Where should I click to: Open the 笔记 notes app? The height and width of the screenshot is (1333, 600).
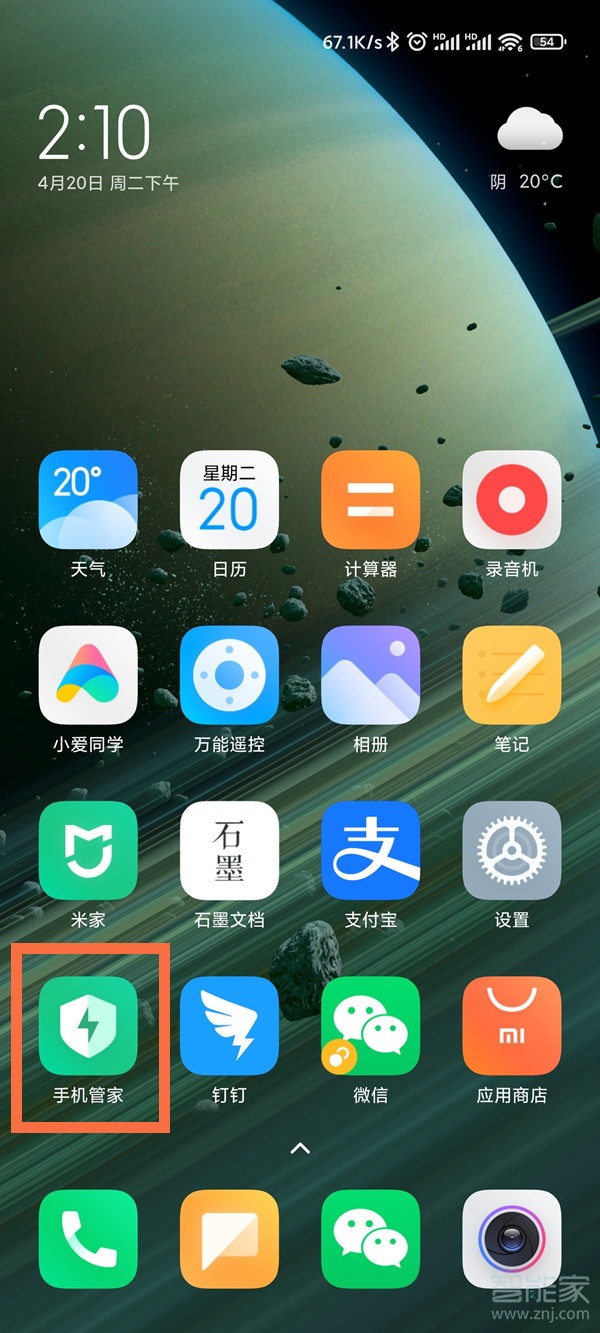(511, 675)
